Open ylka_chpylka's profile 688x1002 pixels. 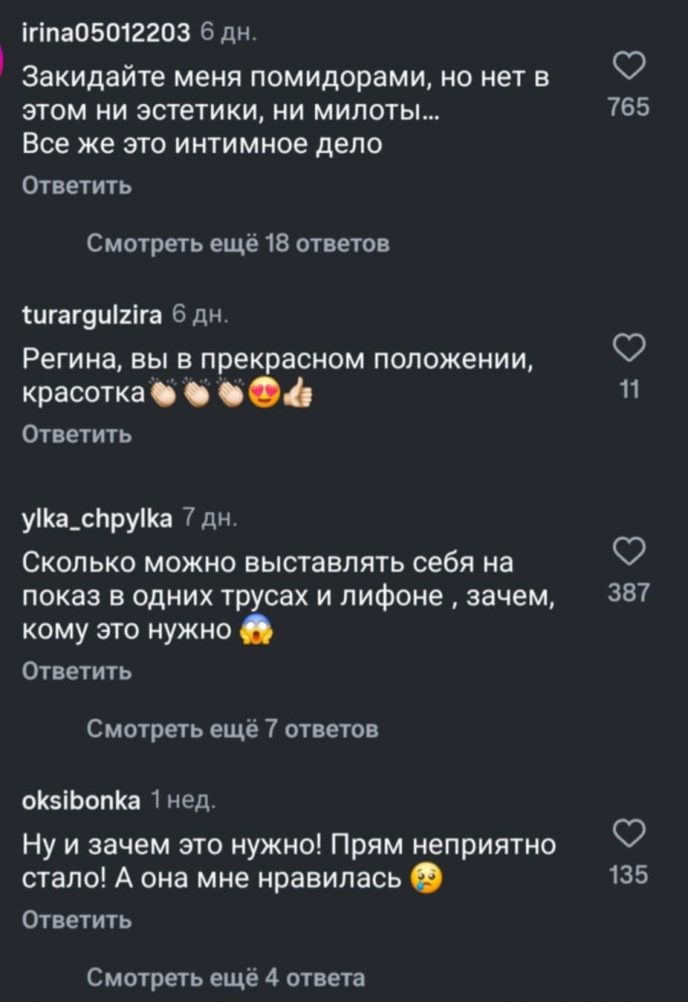[x=93, y=517]
